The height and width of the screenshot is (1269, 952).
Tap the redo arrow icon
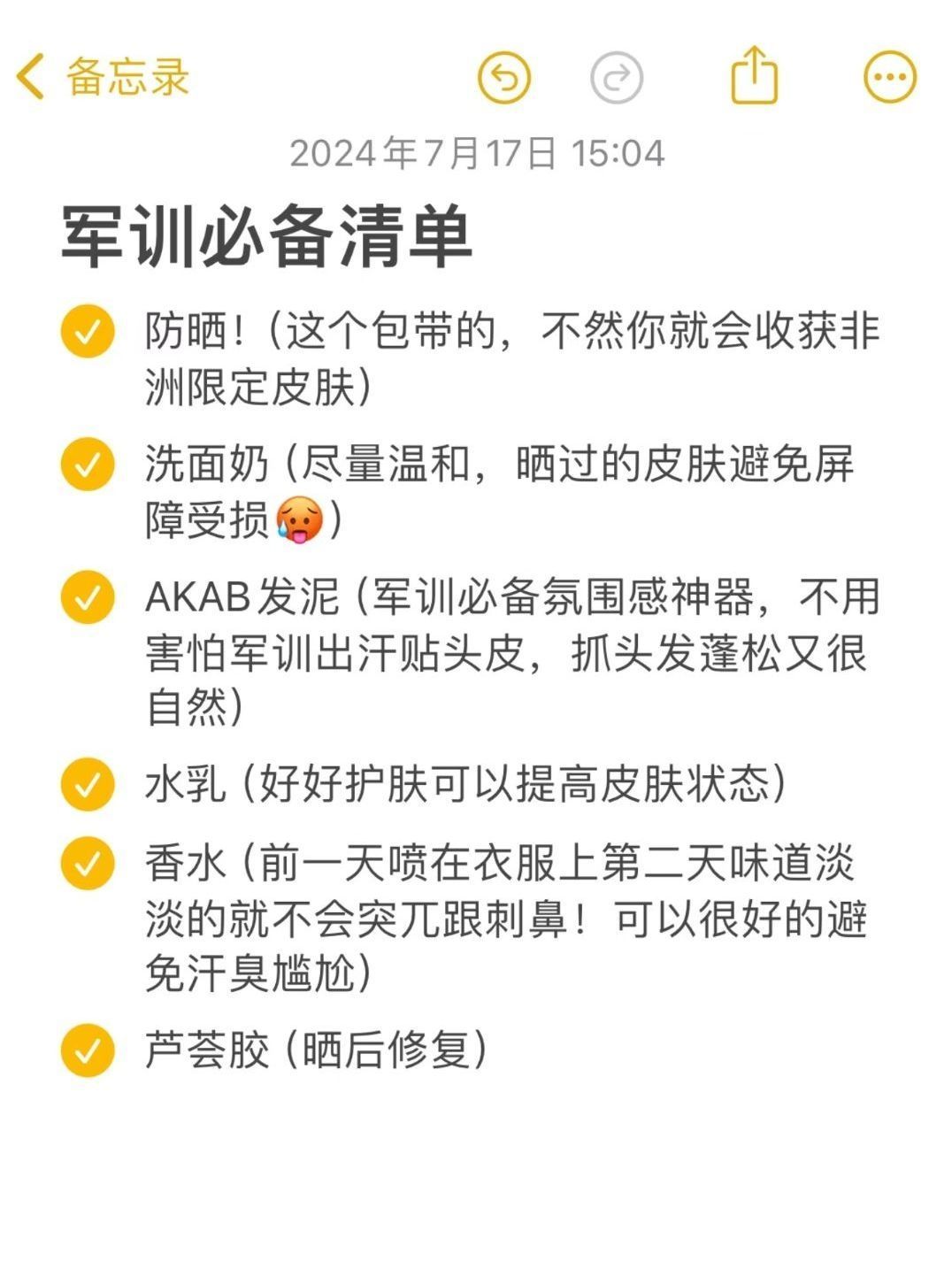tap(616, 78)
